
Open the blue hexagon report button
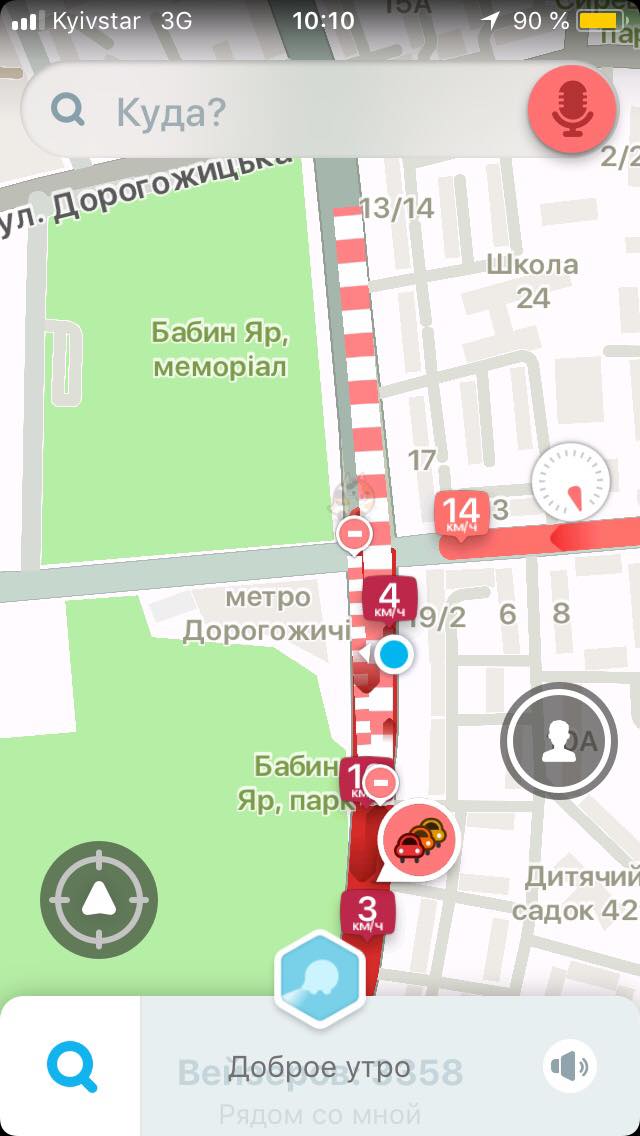coord(319,978)
